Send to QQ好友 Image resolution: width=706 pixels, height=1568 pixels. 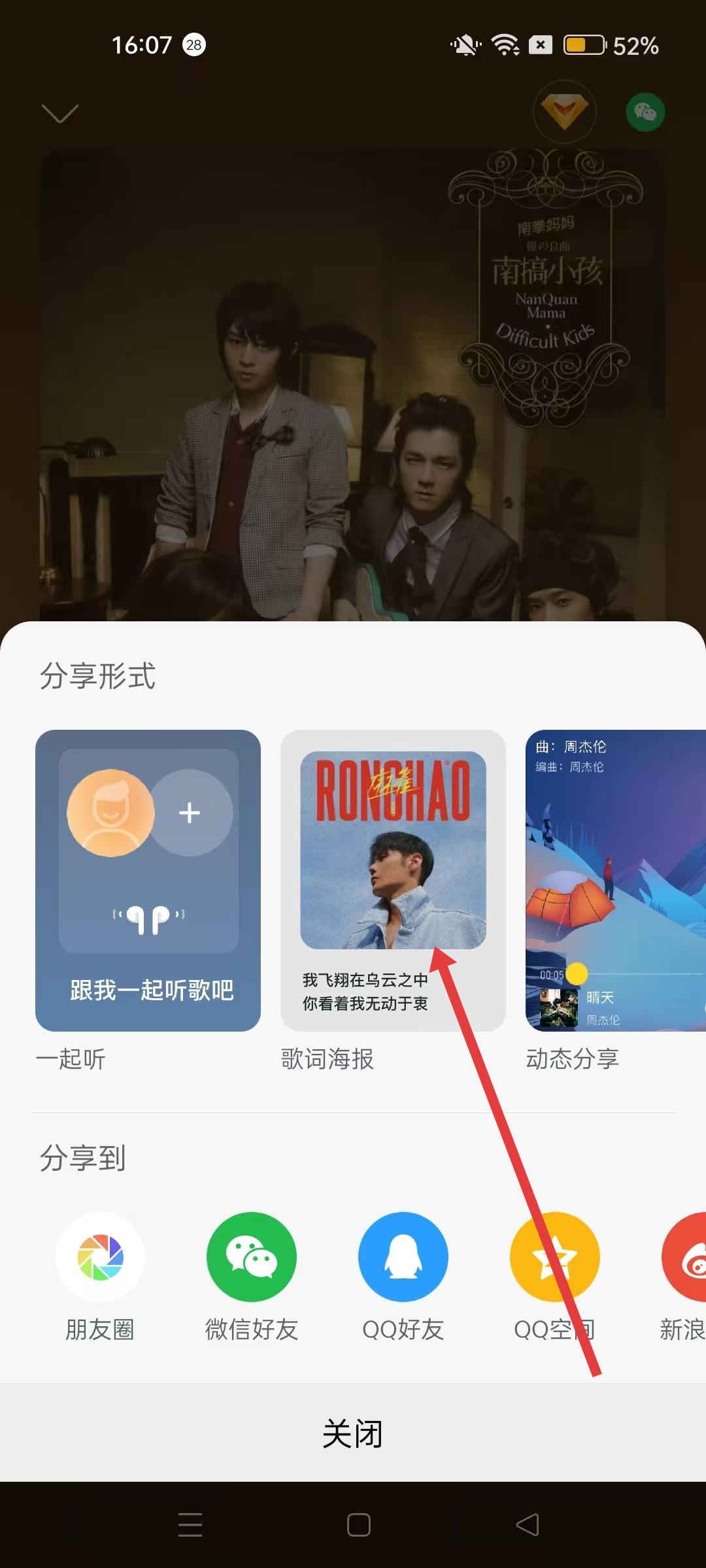[x=403, y=1257]
